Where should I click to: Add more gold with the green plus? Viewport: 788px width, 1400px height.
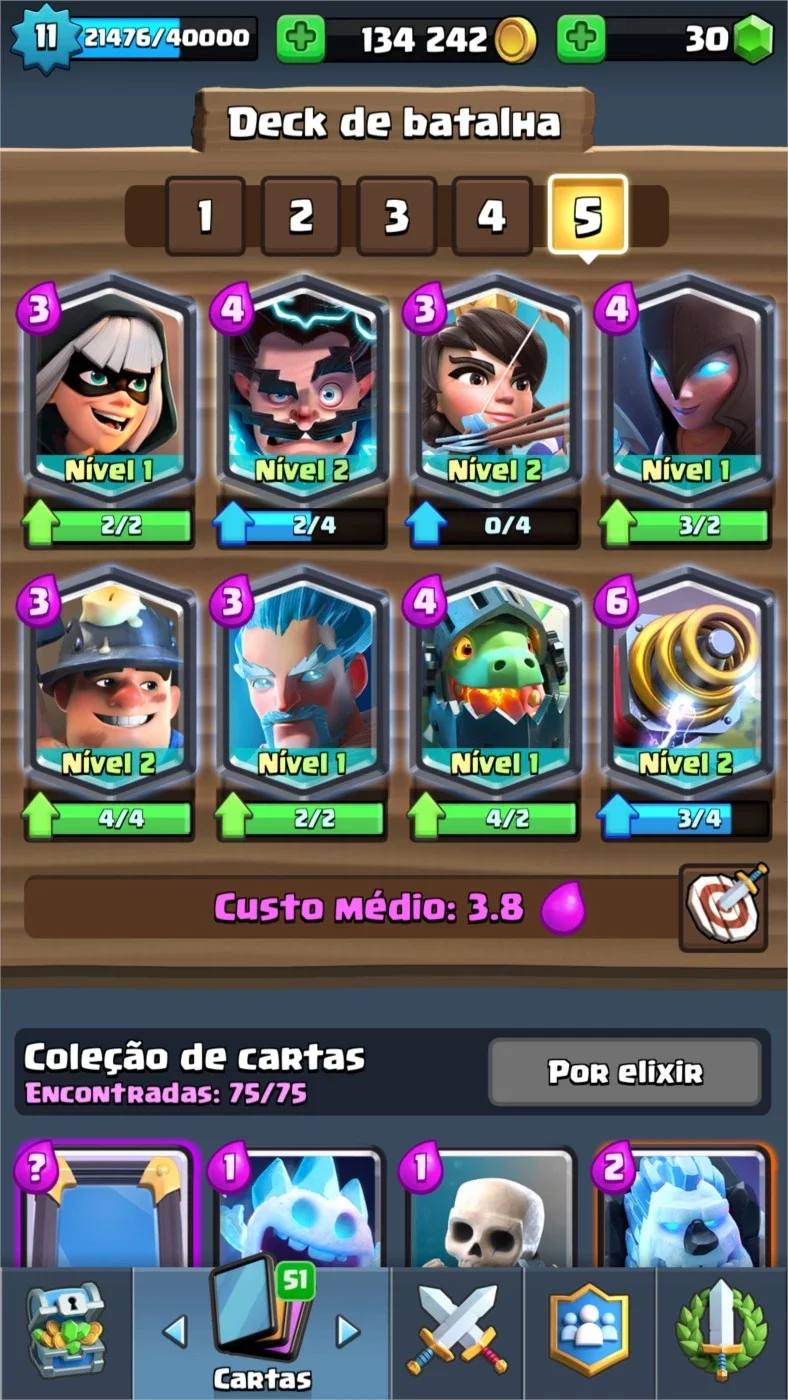(301, 40)
